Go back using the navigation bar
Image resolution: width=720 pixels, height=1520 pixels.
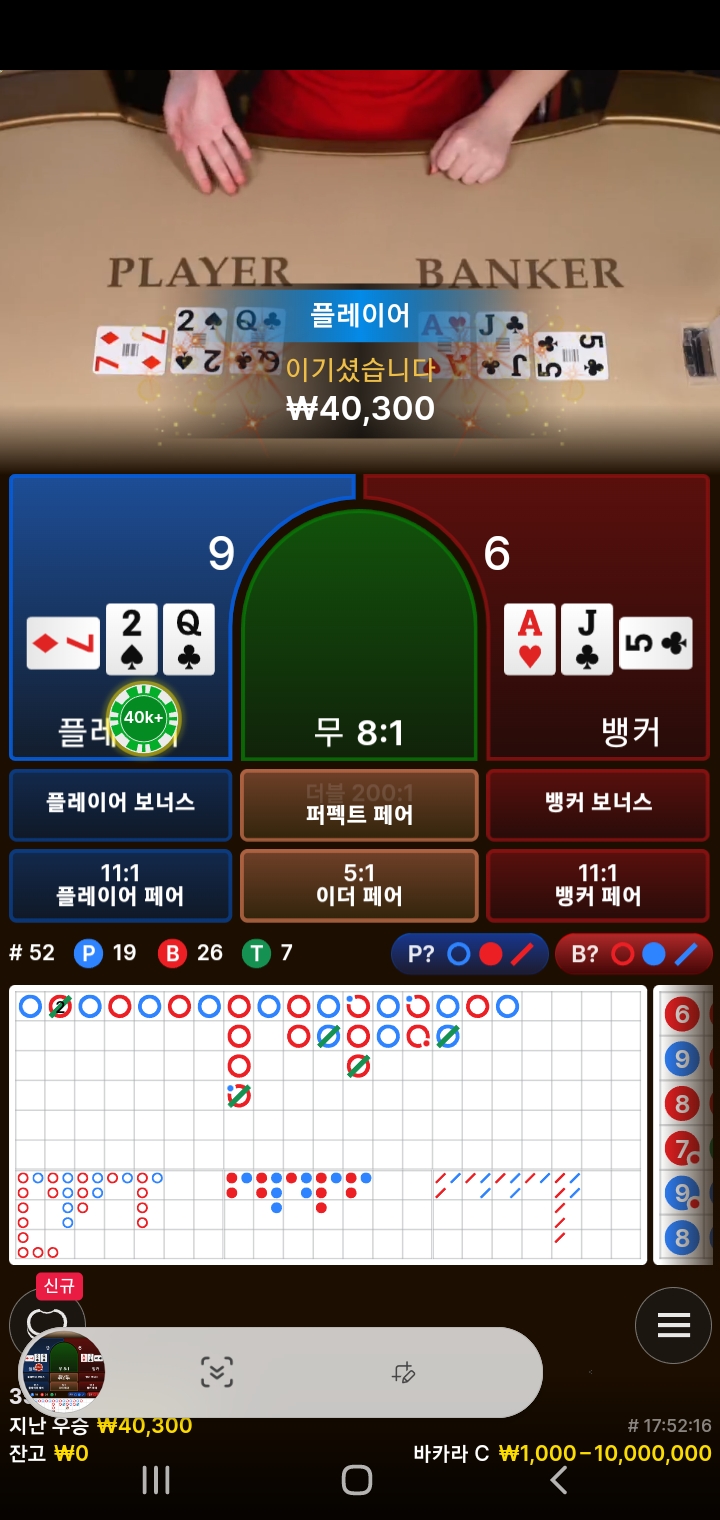click(559, 1480)
